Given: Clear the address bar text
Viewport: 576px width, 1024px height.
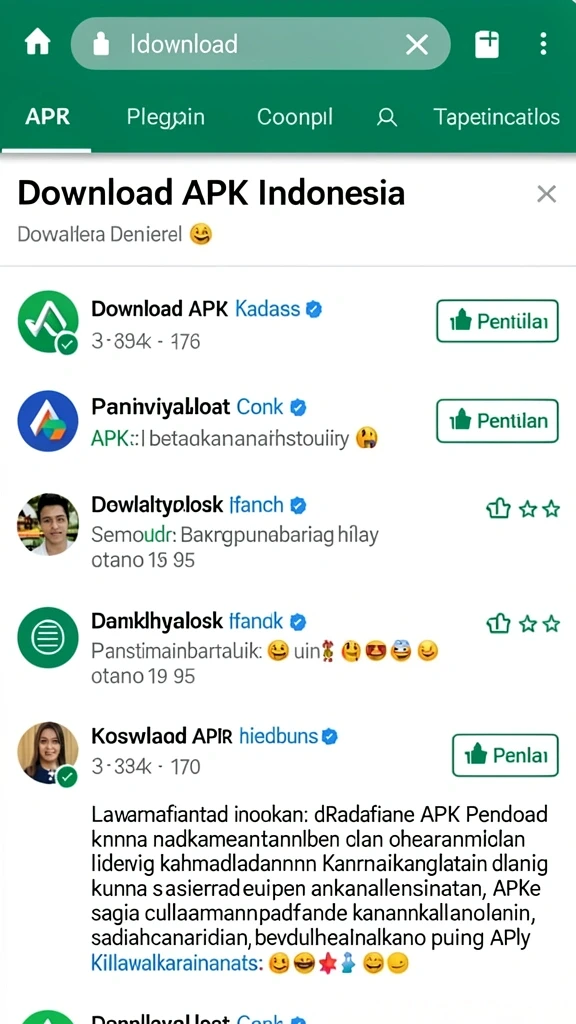Looking at the screenshot, I should (417, 44).
